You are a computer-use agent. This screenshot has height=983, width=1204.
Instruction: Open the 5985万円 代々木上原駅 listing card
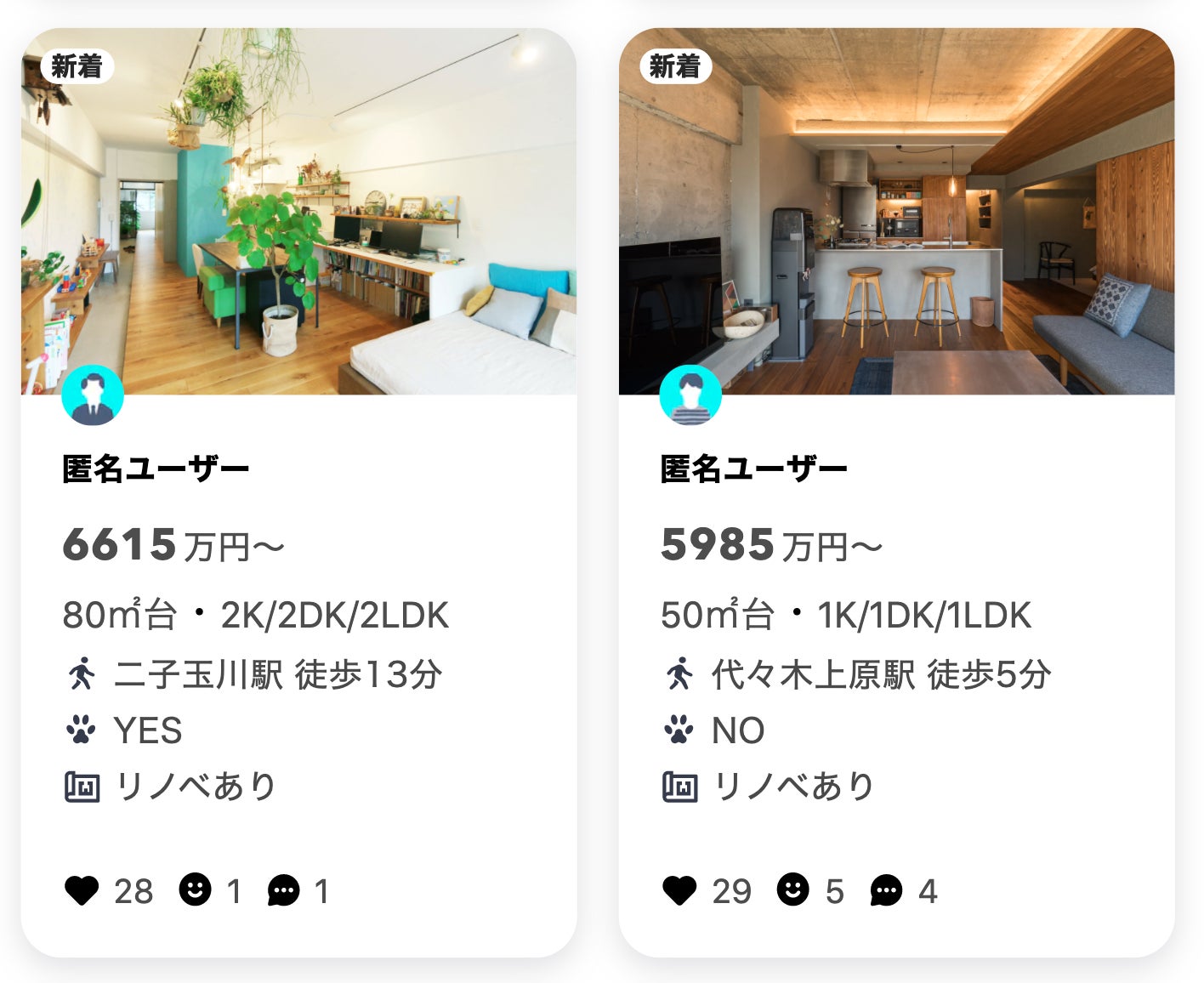pyautogui.click(x=896, y=213)
